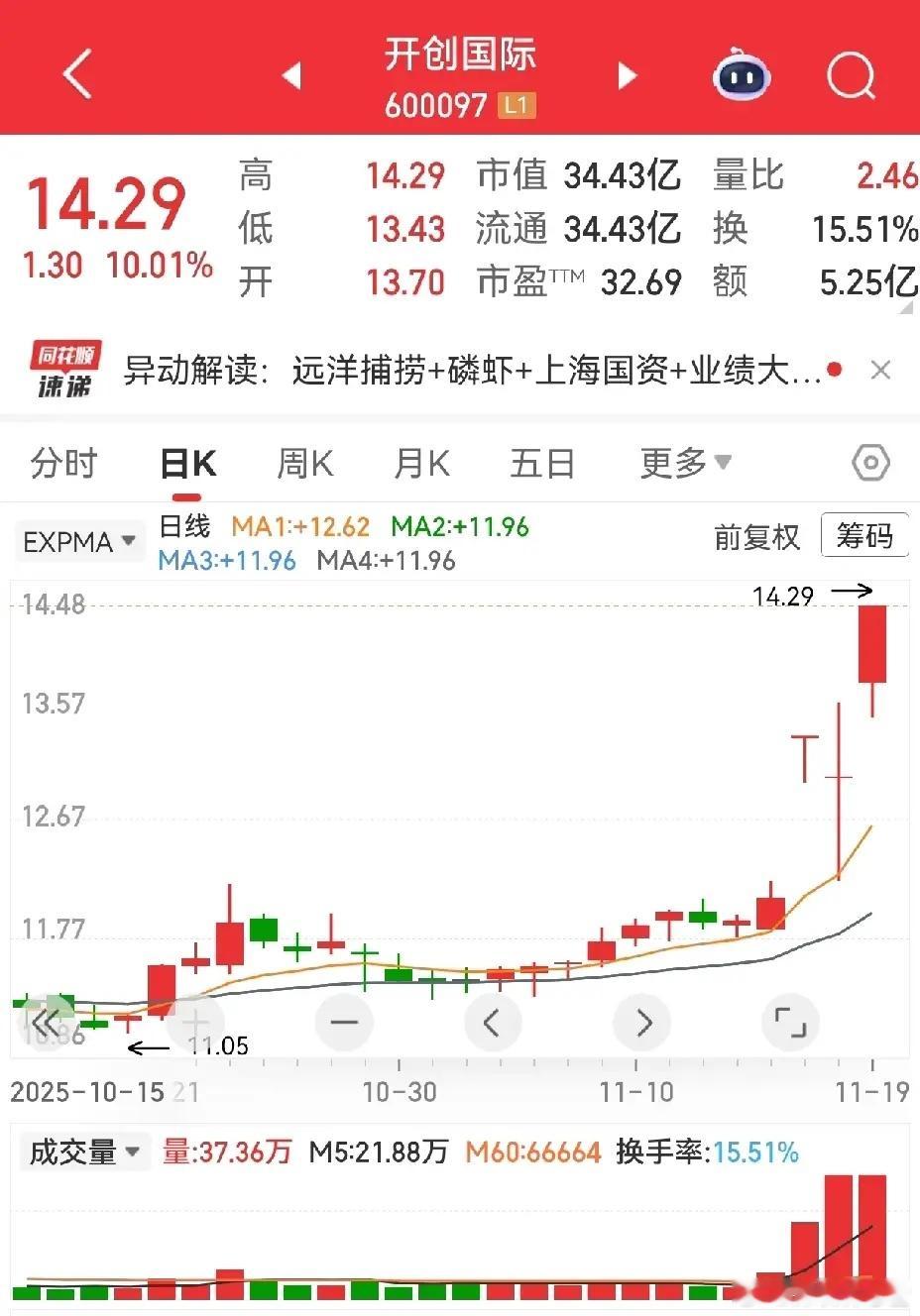This screenshot has width=920, height=1316.
Task: Tap the 前复权 adjustment option
Action: coord(756,537)
